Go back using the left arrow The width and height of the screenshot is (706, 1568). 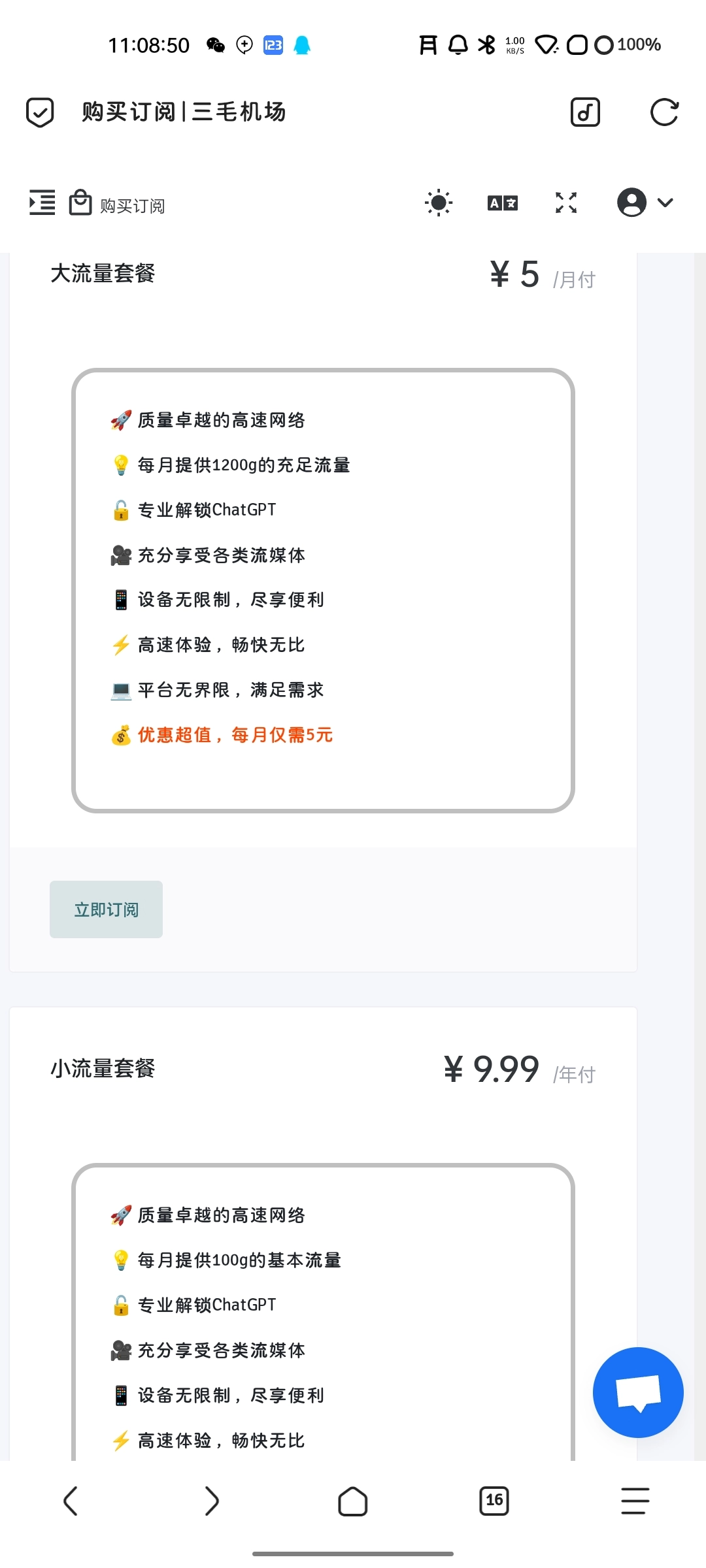pos(71,1501)
